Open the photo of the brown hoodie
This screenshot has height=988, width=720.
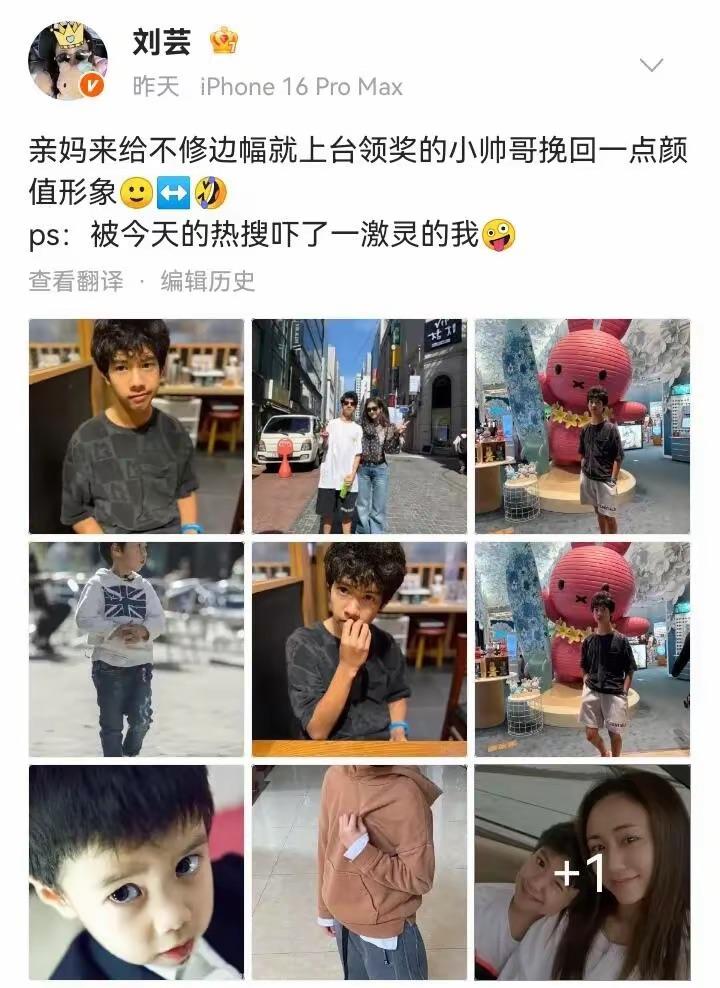(x=359, y=872)
